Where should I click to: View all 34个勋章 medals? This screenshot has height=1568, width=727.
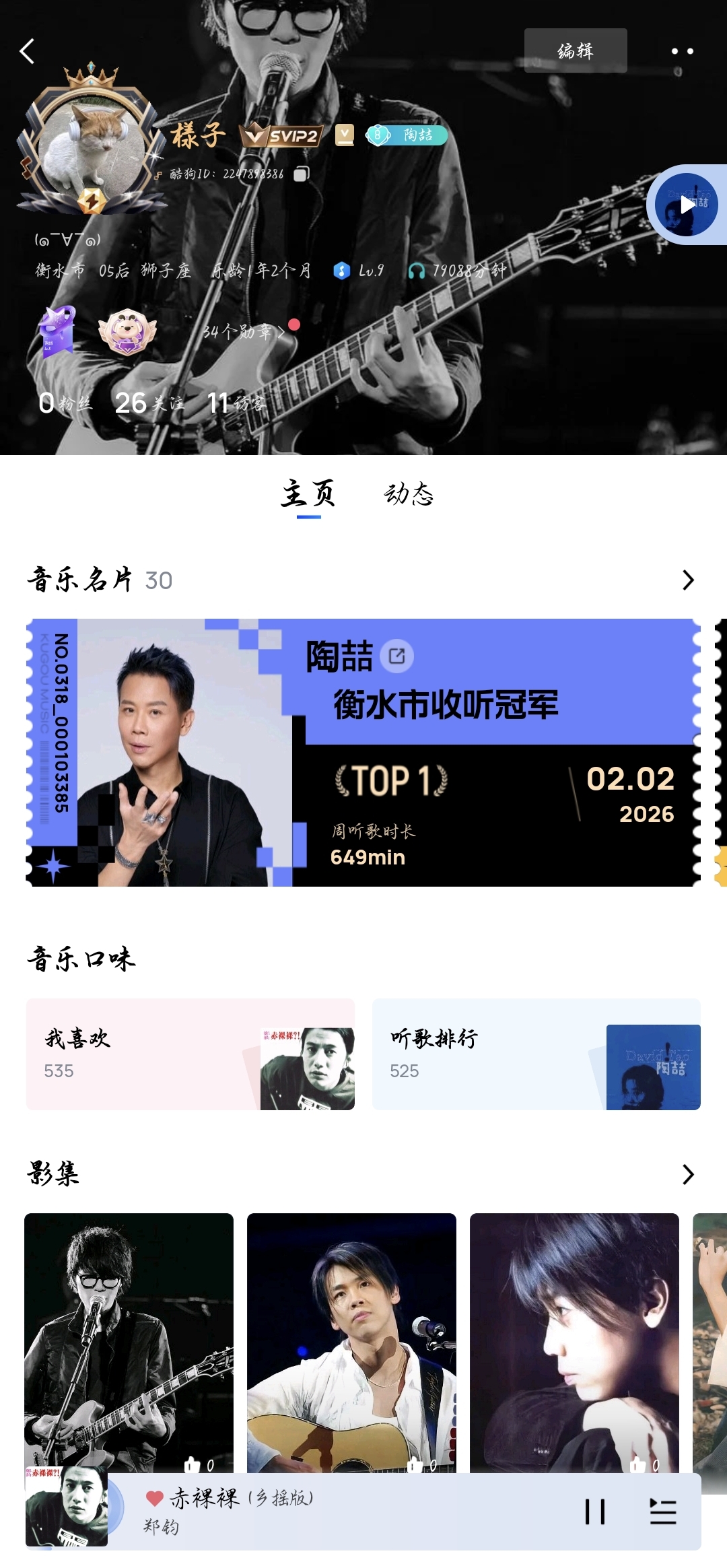coord(244,331)
